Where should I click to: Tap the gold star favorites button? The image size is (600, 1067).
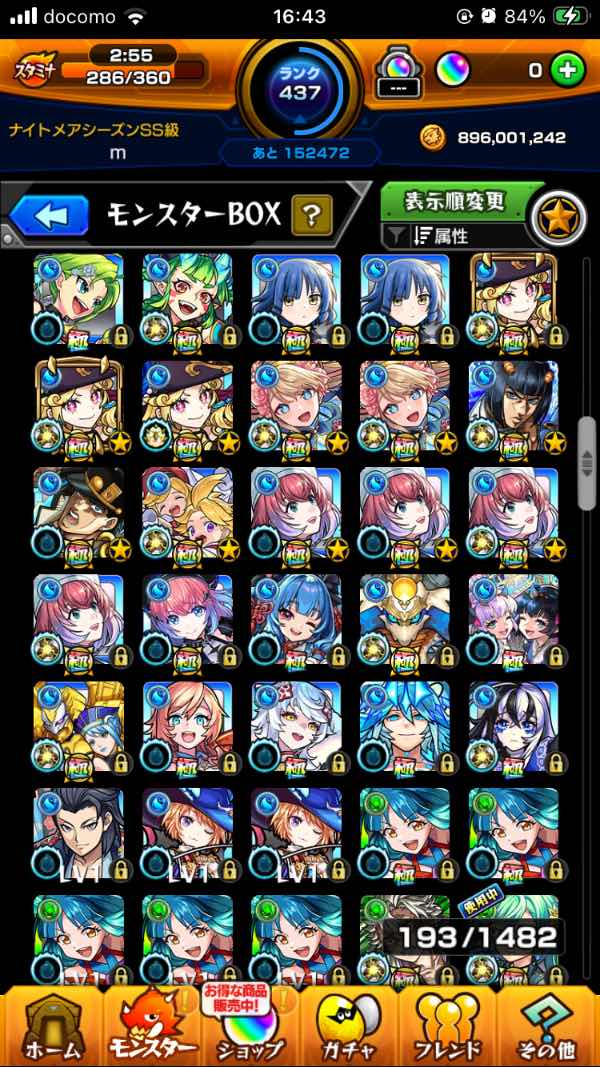pos(558,219)
